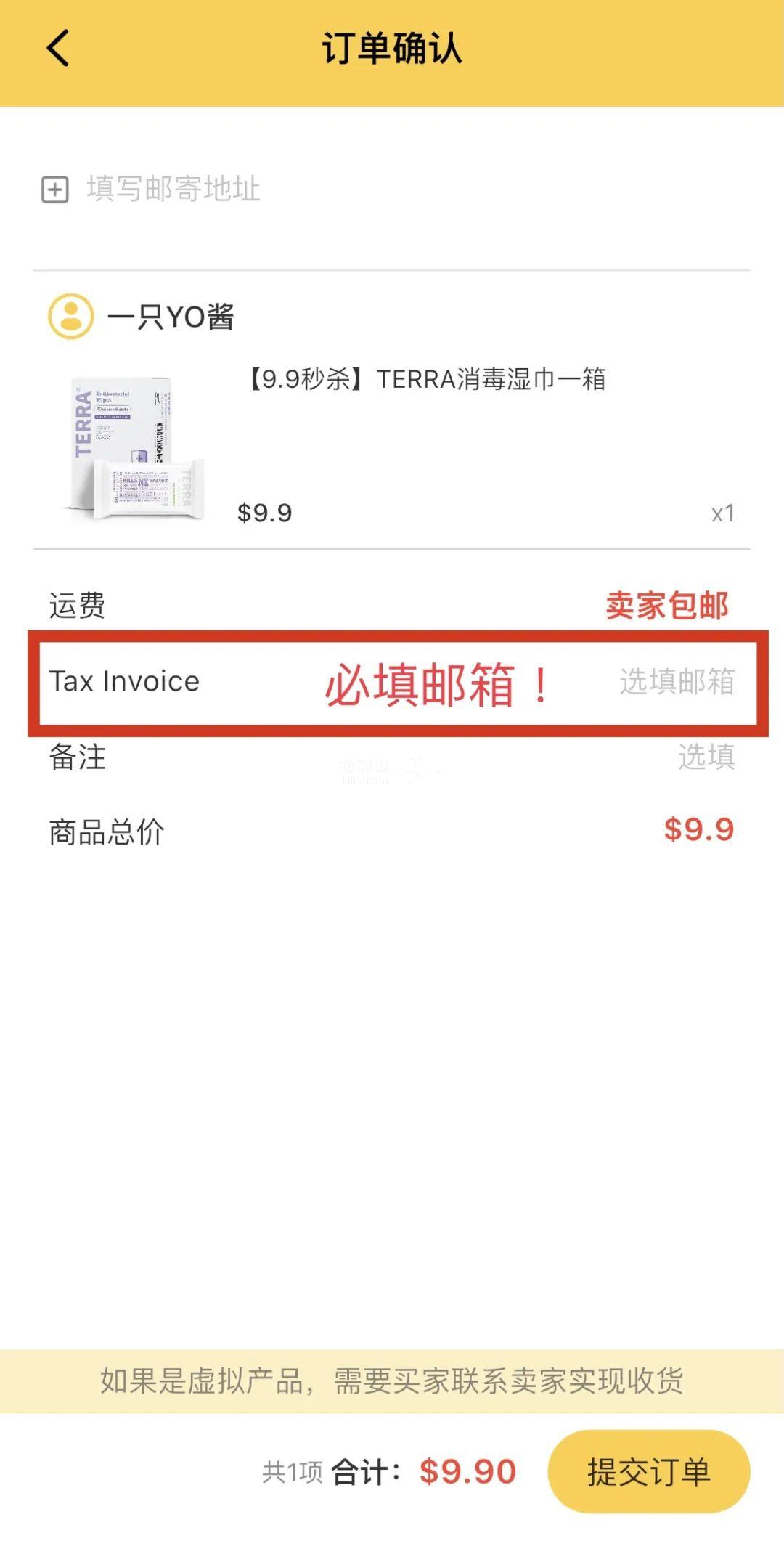Open the TERRA disinfectant wipes product
This screenshot has width=784, height=1541.
tap(426, 379)
